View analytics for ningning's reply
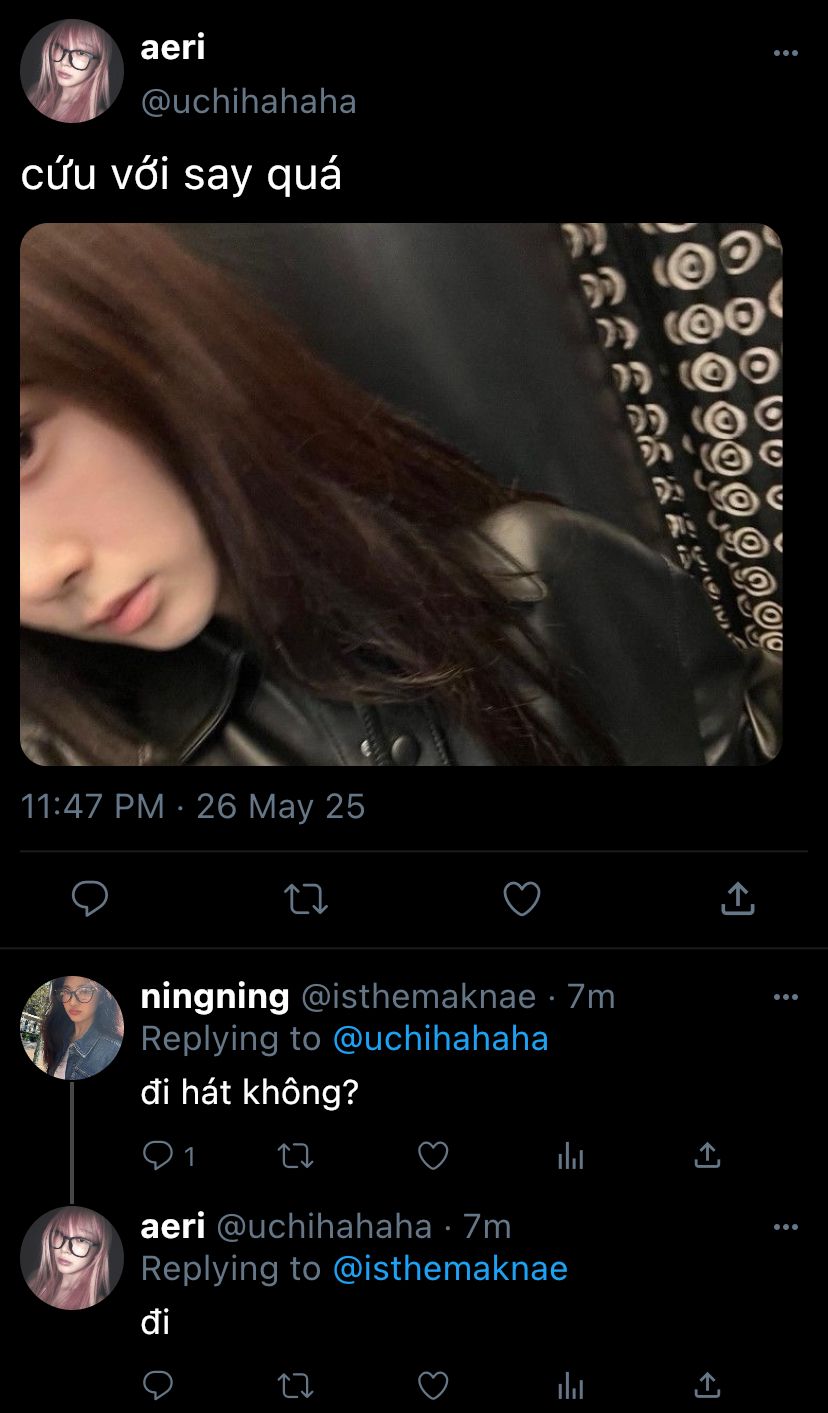The height and width of the screenshot is (1413, 828). click(570, 1156)
